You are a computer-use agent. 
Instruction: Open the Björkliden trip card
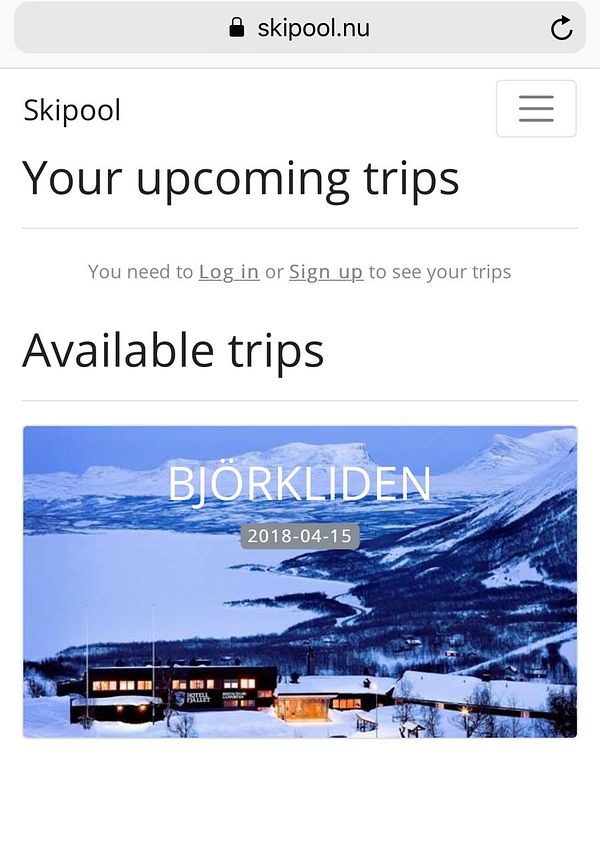pos(300,582)
